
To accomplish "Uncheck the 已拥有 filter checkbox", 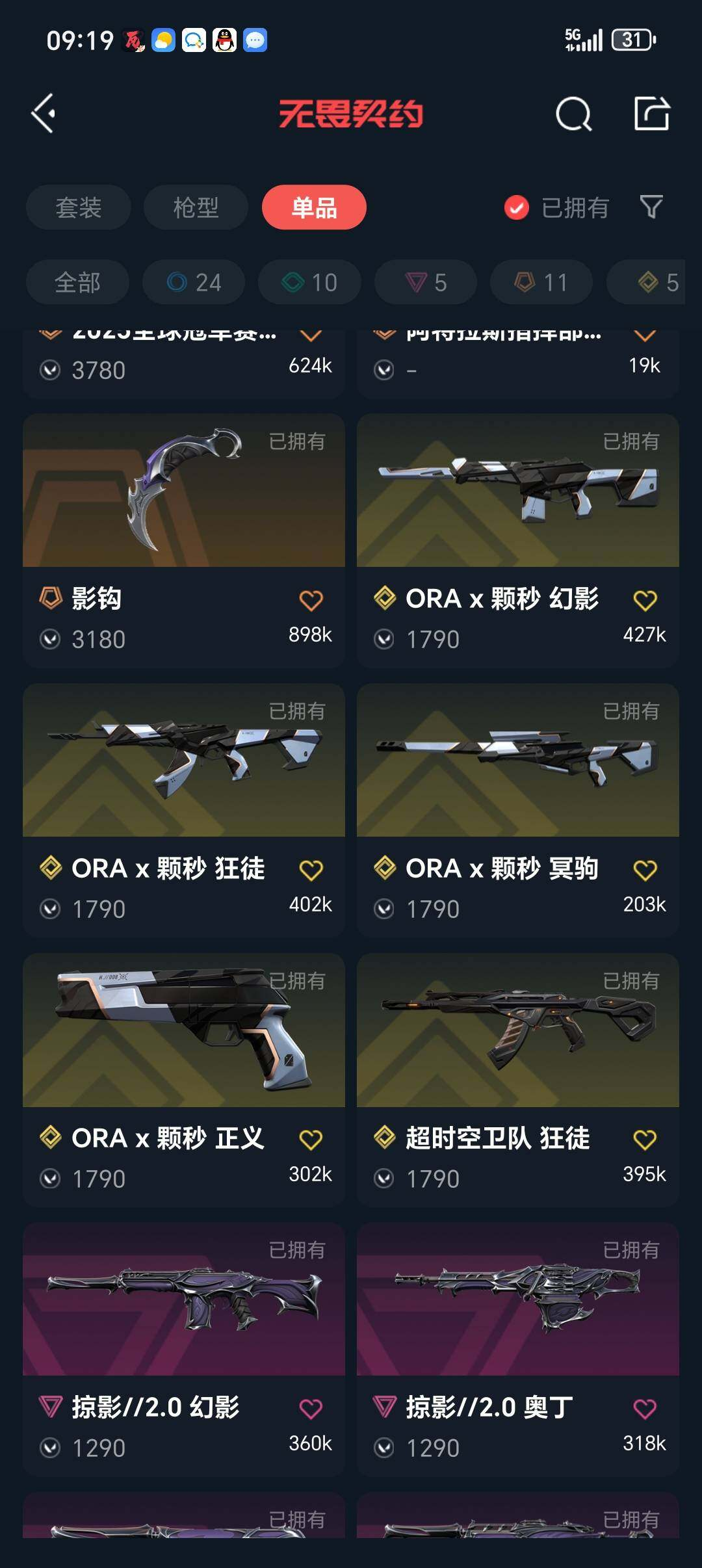I will [517, 208].
